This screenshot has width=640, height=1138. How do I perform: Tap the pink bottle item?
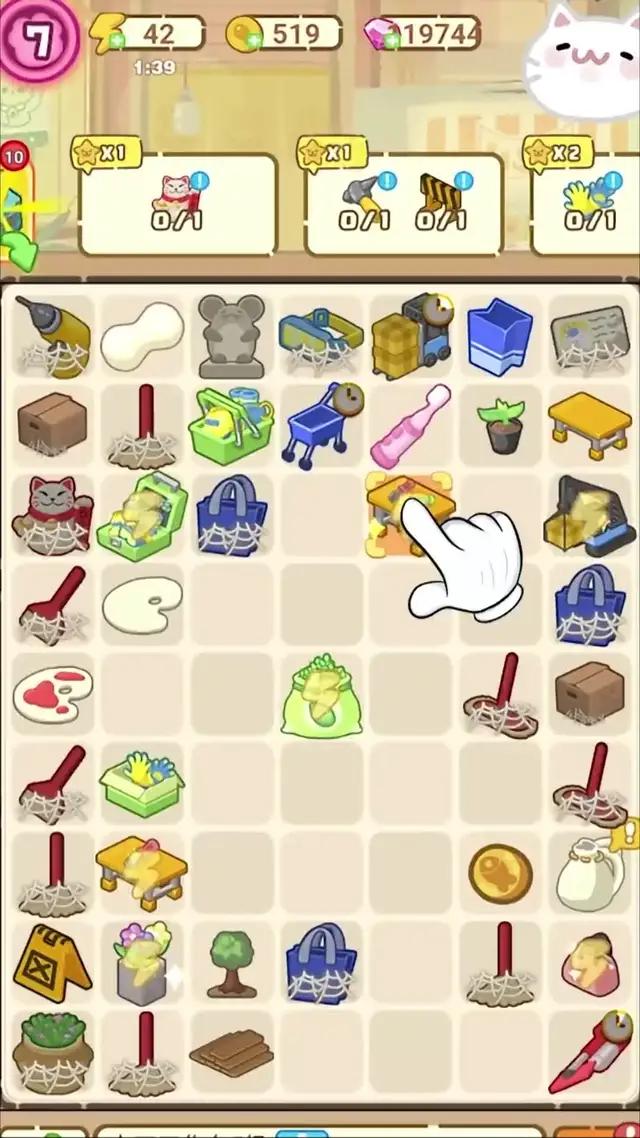[410, 424]
